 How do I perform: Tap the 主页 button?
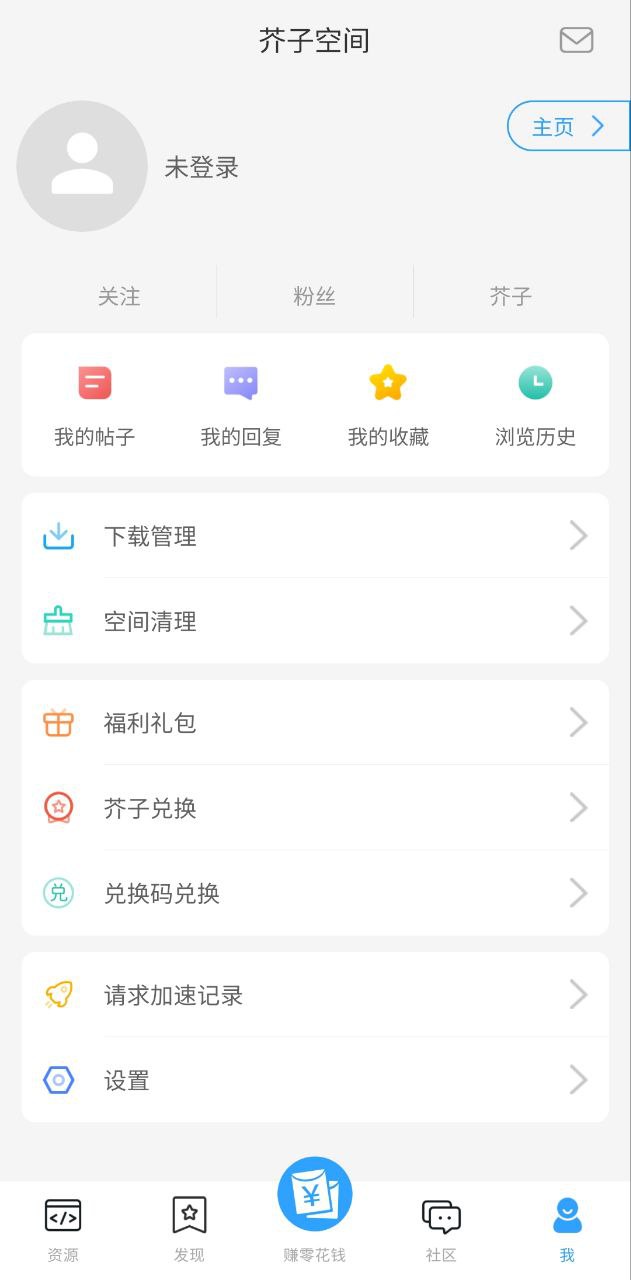(568, 127)
